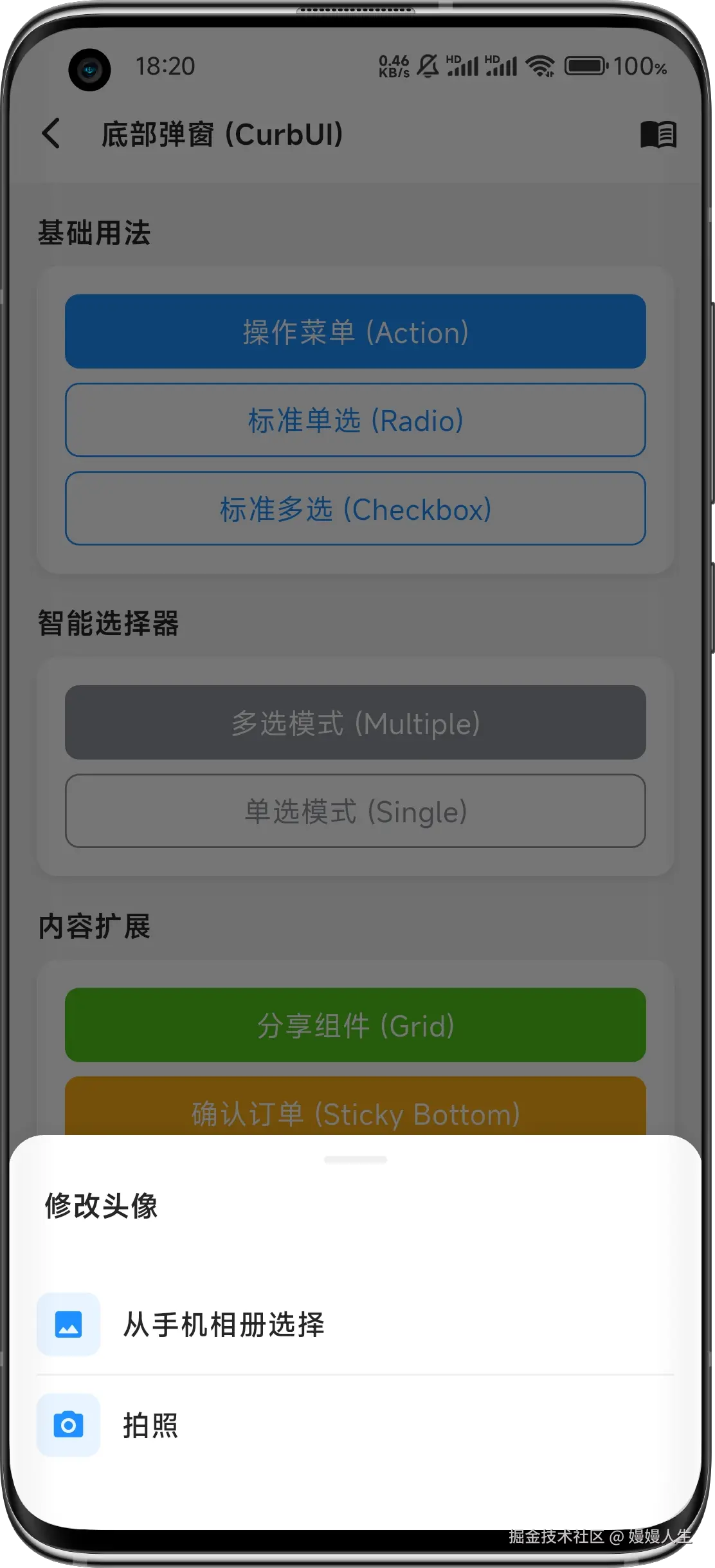Open the 标准多选 (Checkbox) dialog

(x=355, y=509)
